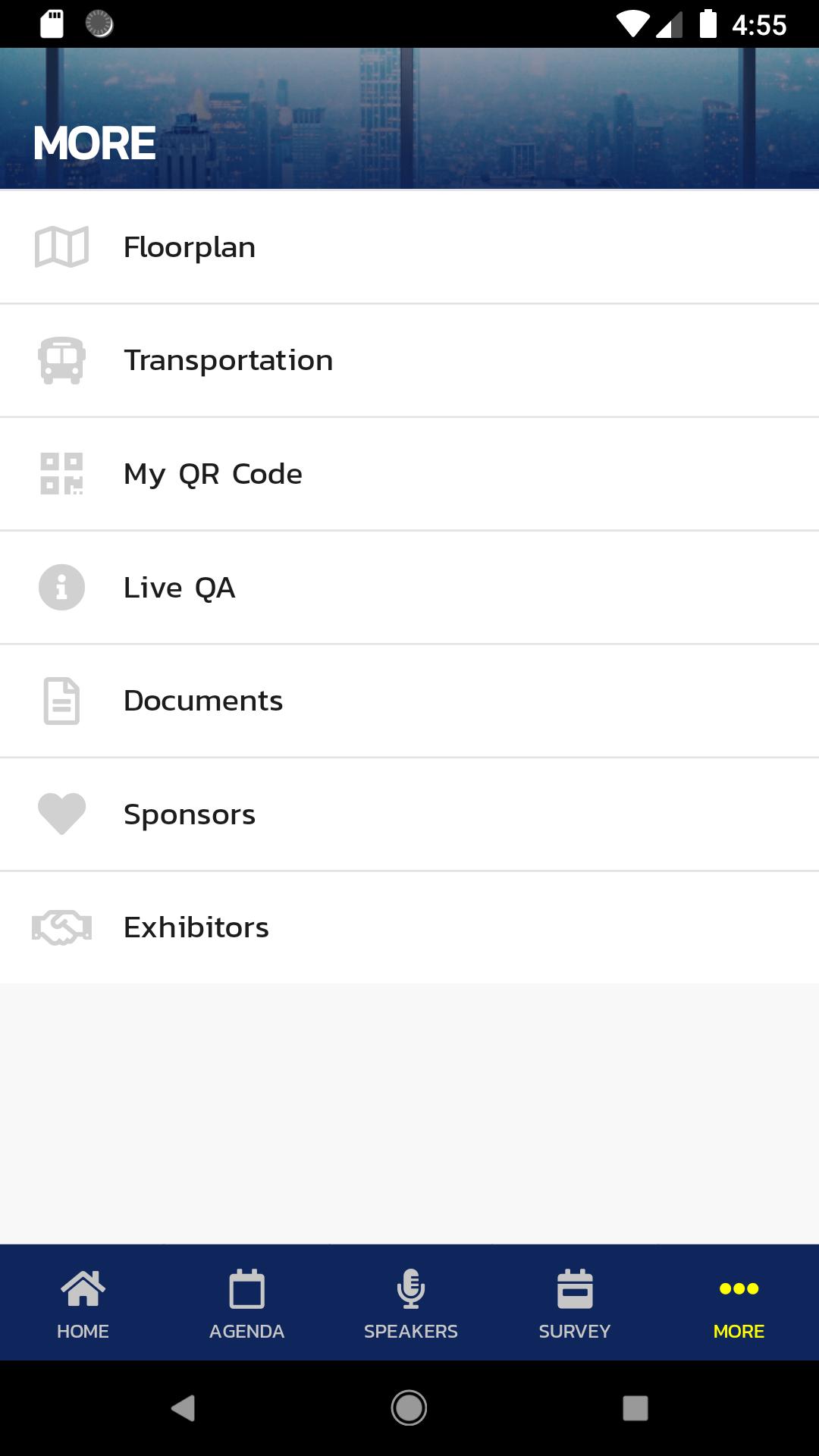Tap the system back button
The image size is (819, 1456).
(x=183, y=1408)
